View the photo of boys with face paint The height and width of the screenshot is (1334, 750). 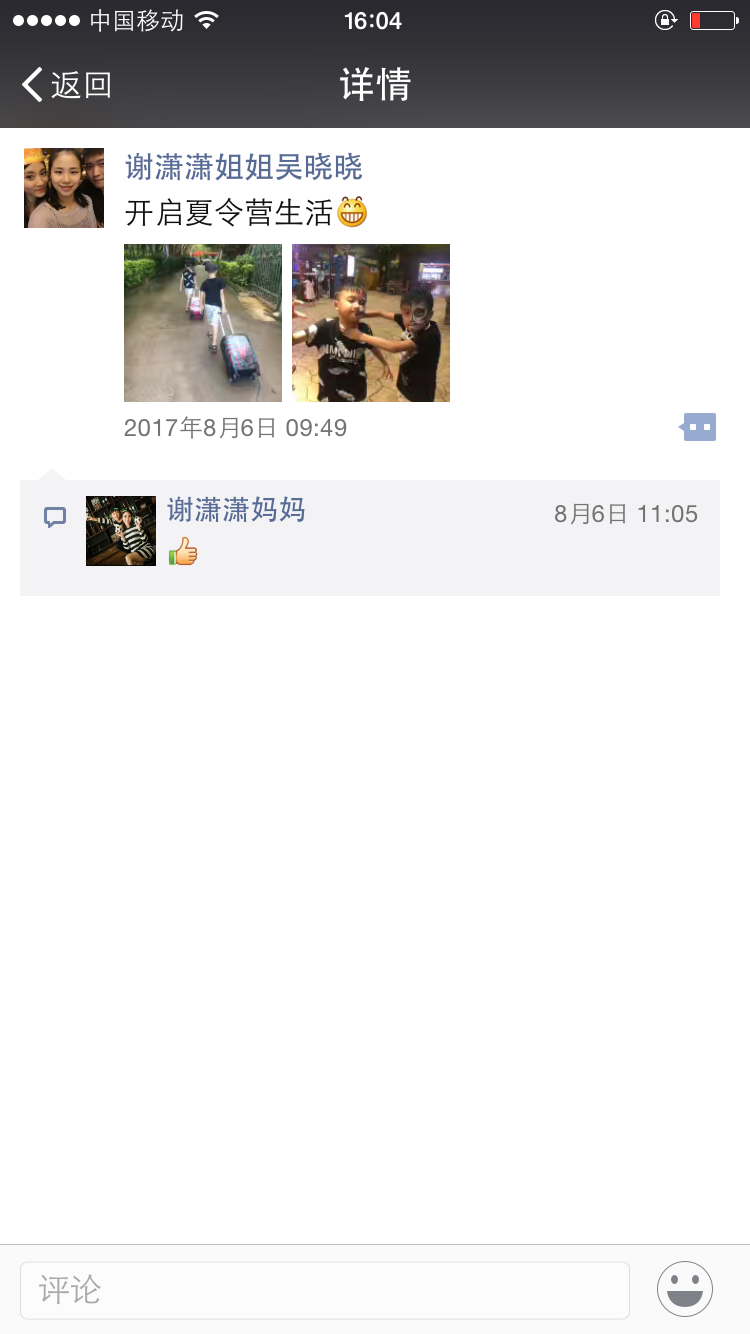pyautogui.click(x=371, y=323)
